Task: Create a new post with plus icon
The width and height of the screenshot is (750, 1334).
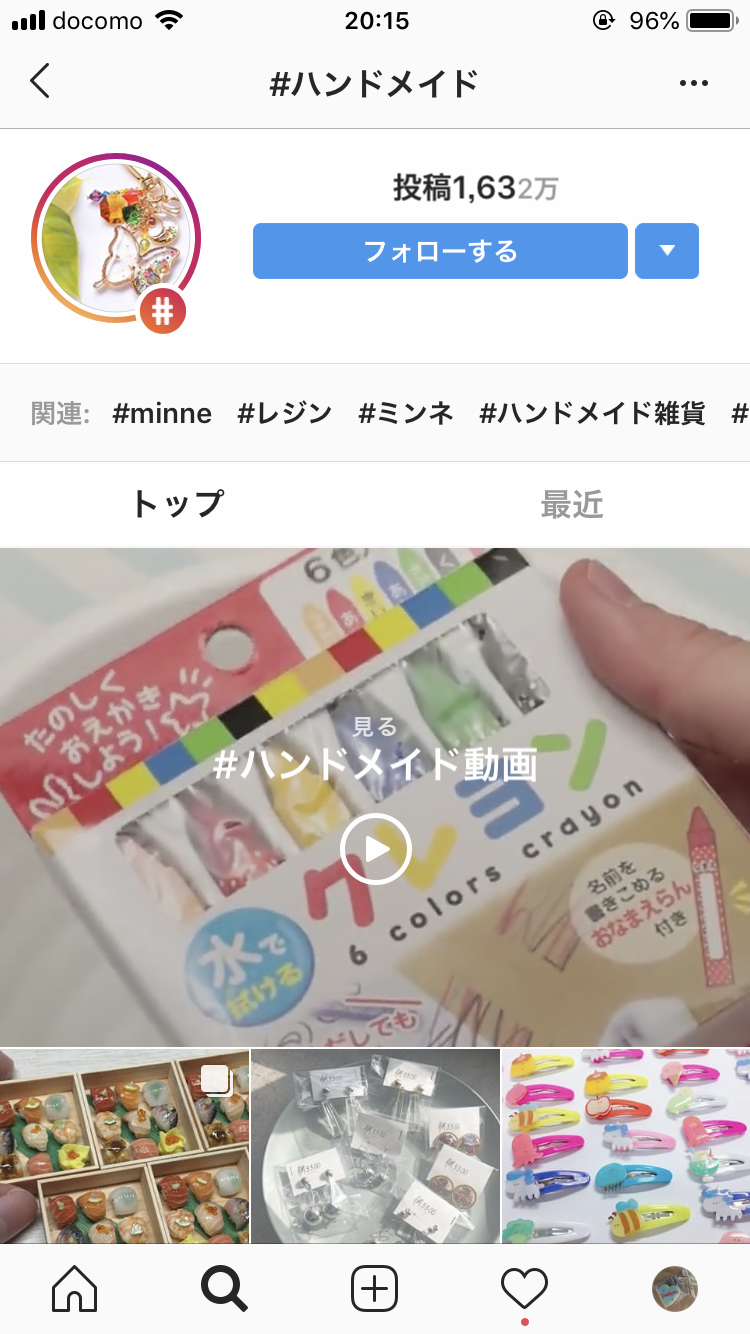Action: (375, 1289)
